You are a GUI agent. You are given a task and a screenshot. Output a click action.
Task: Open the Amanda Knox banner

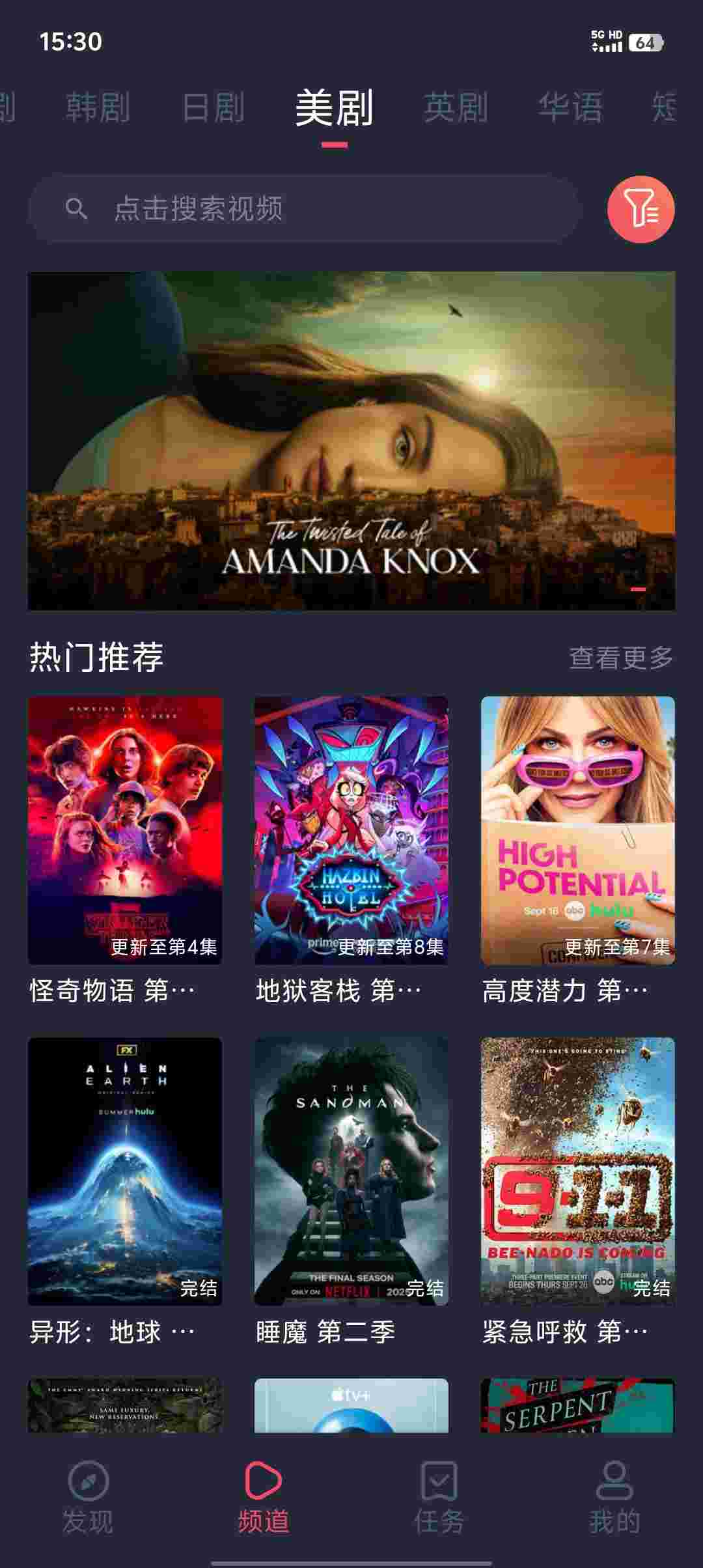tap(351, 441)
